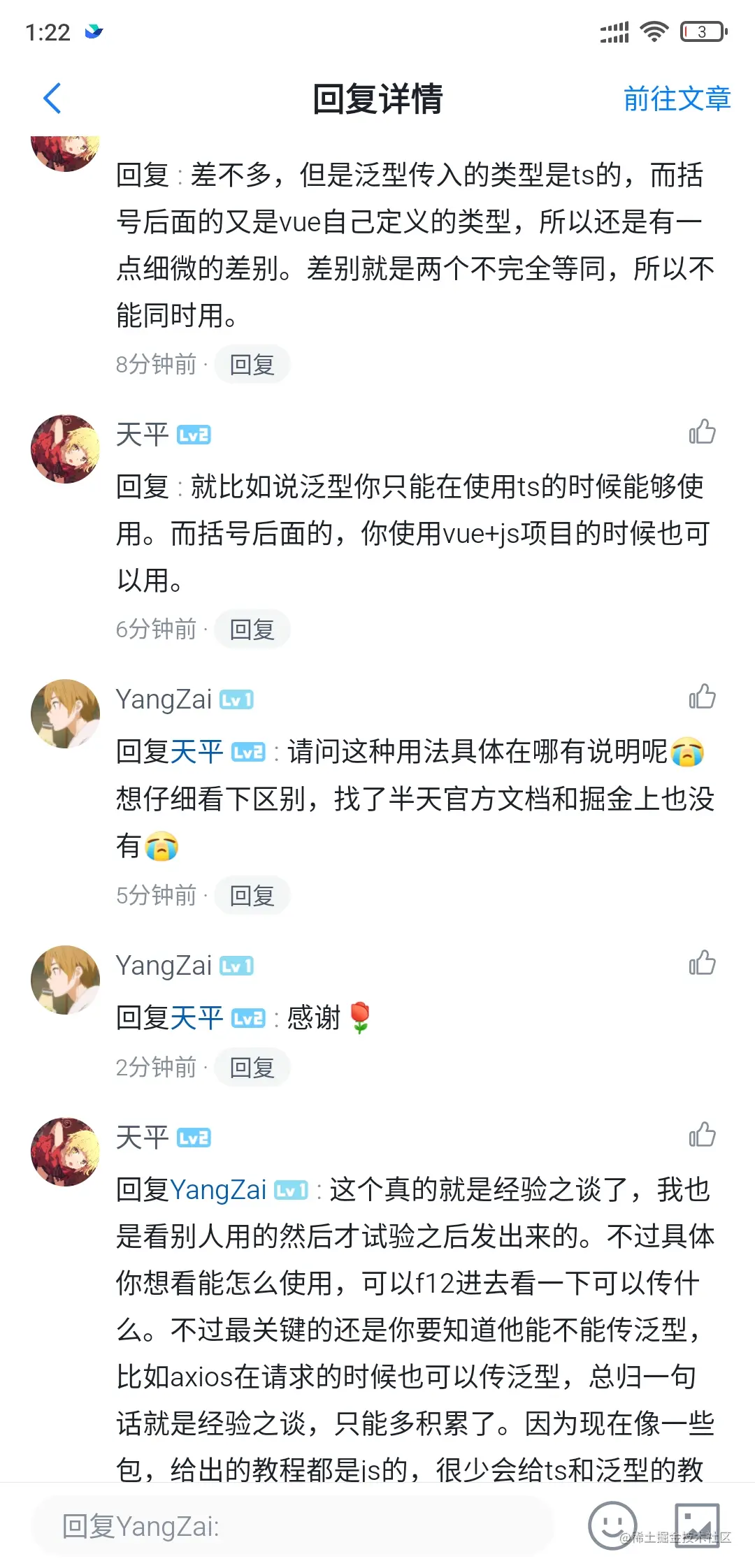Screen dimensions: 755x1568
Task: Open YangZai's avatar on the 5分钟前 comment
Action: pos(66,714)
